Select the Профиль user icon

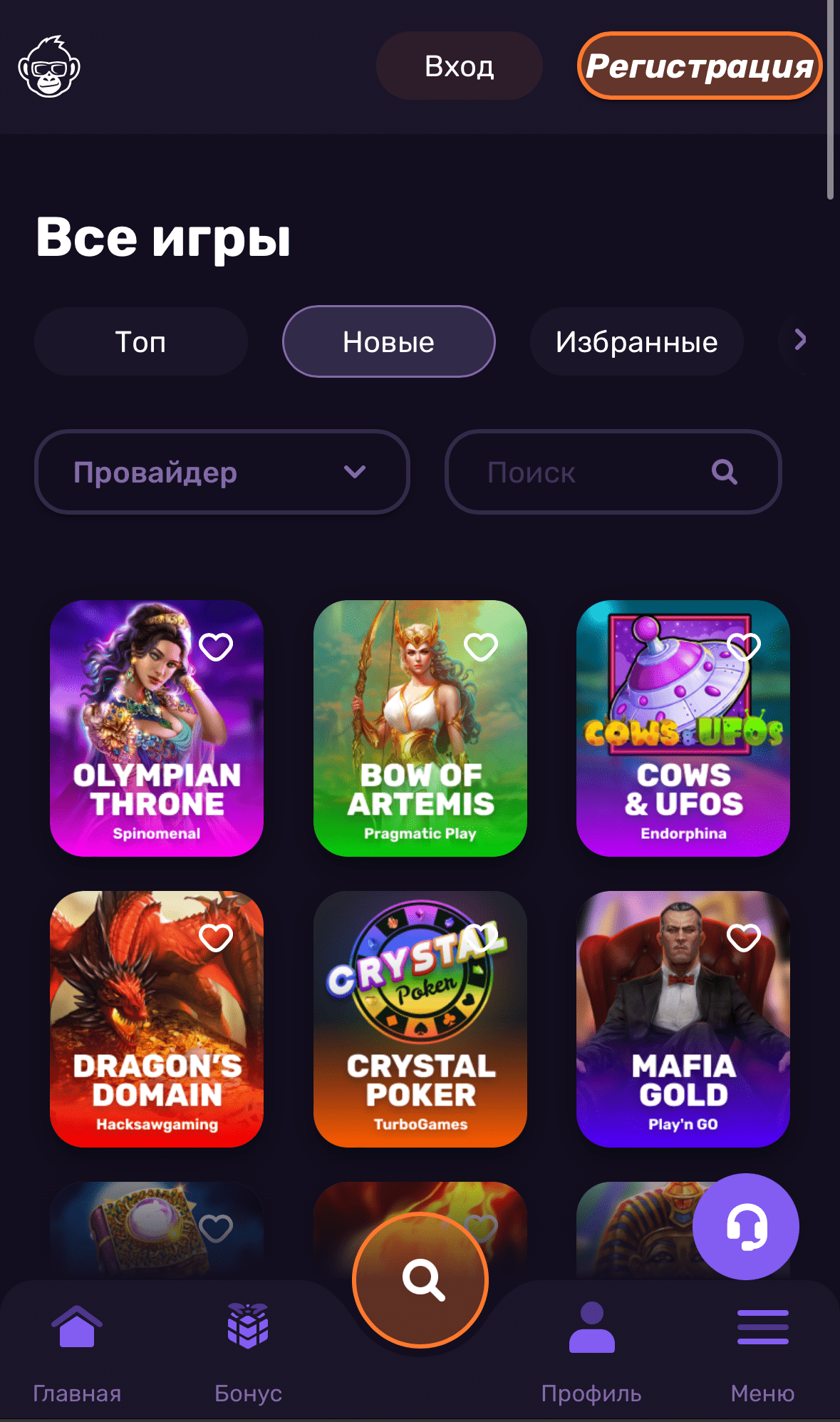[x=592, y=1326]
